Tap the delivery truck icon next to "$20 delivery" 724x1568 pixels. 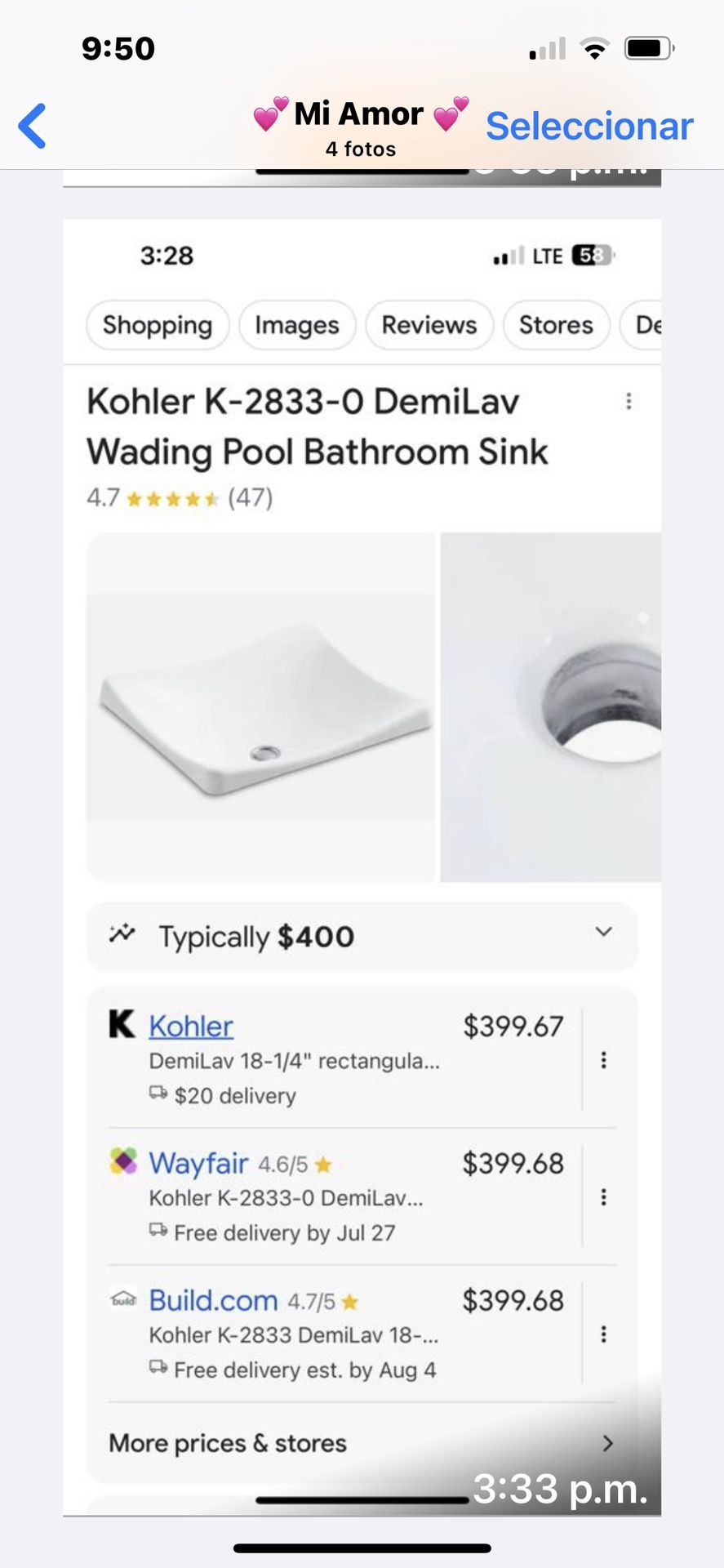point(157,1092)
